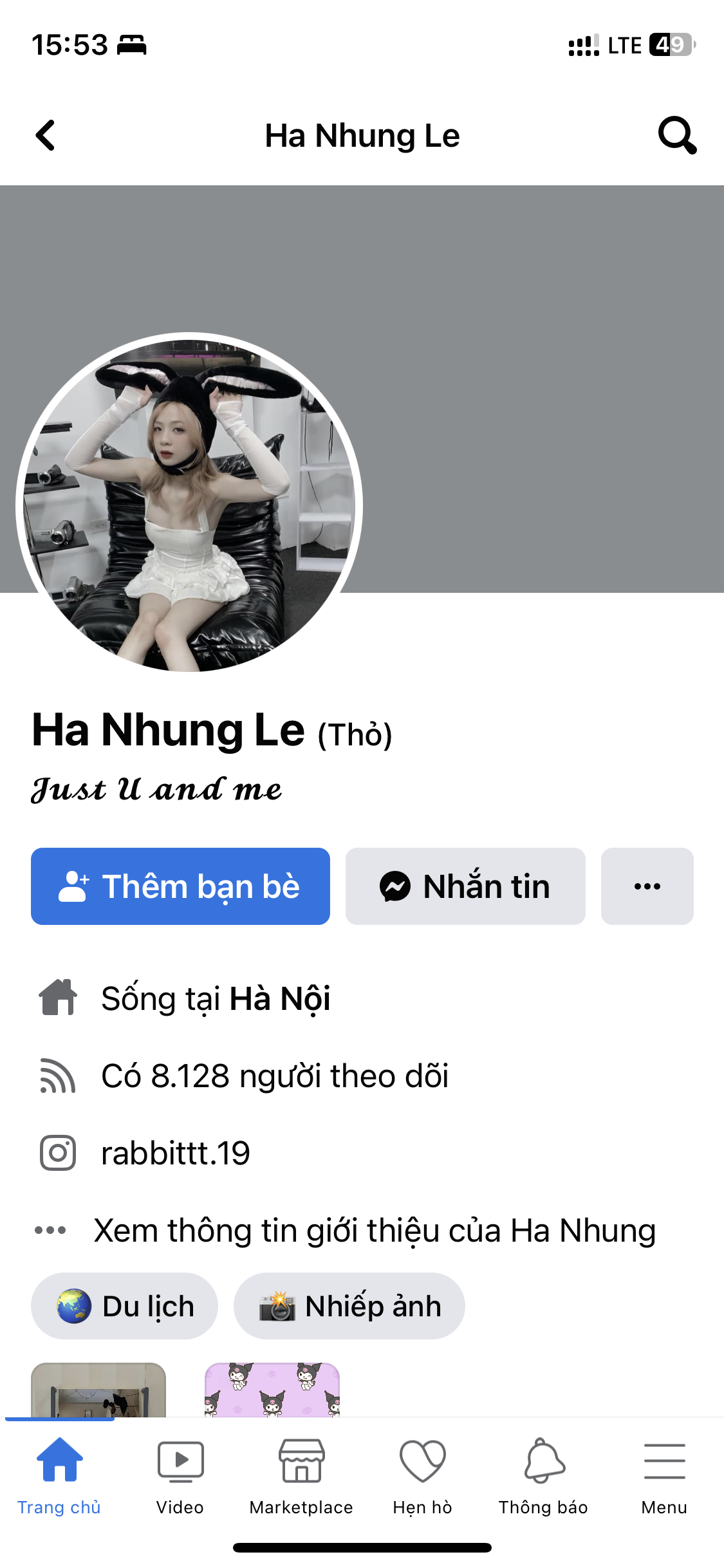724x1568 pixels.
Task: Check the Thông báo tab
Action: click(543, 1475)
